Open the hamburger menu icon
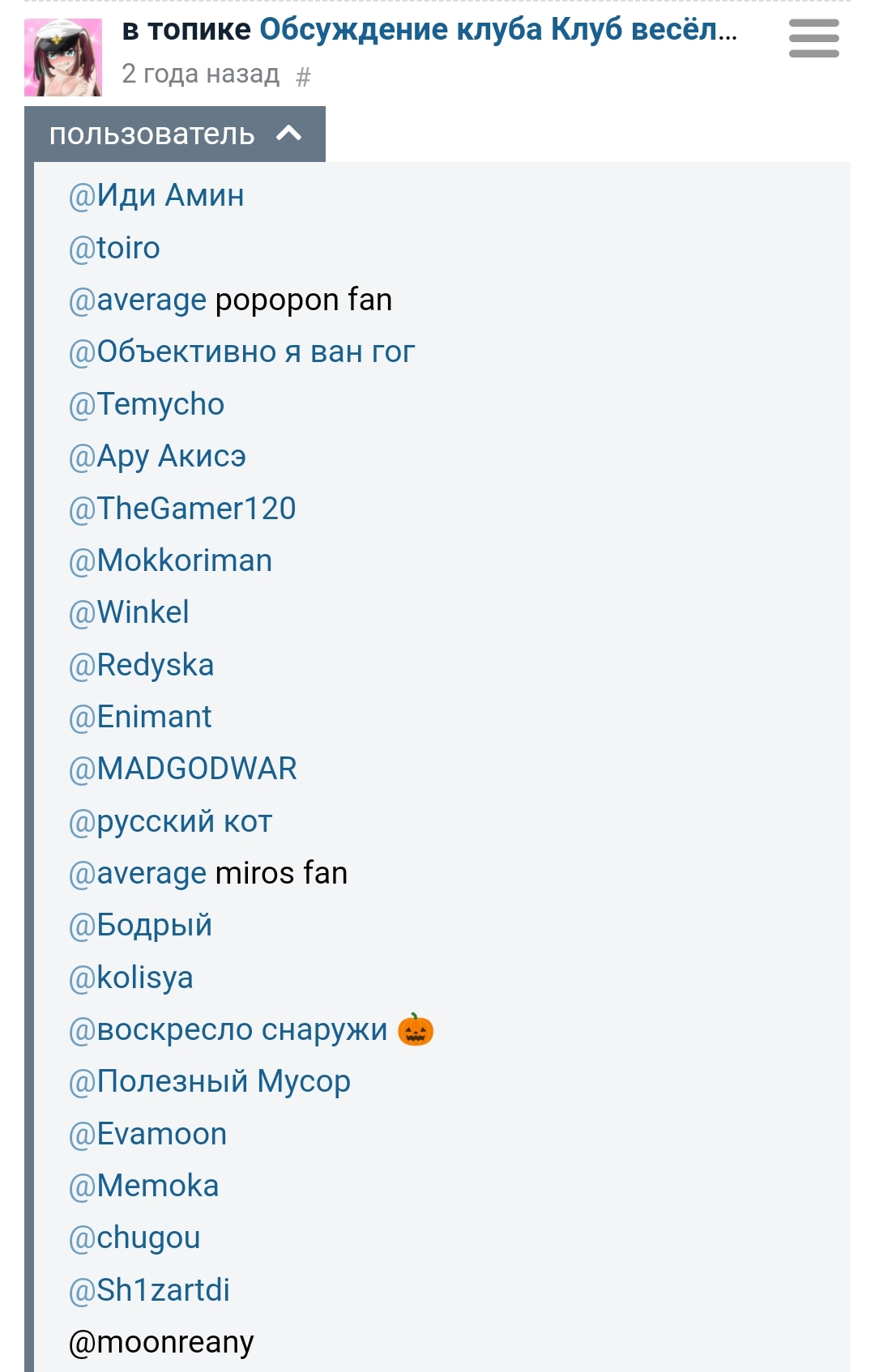Screen dimensions: 875x1372 (x=813, y=38)
